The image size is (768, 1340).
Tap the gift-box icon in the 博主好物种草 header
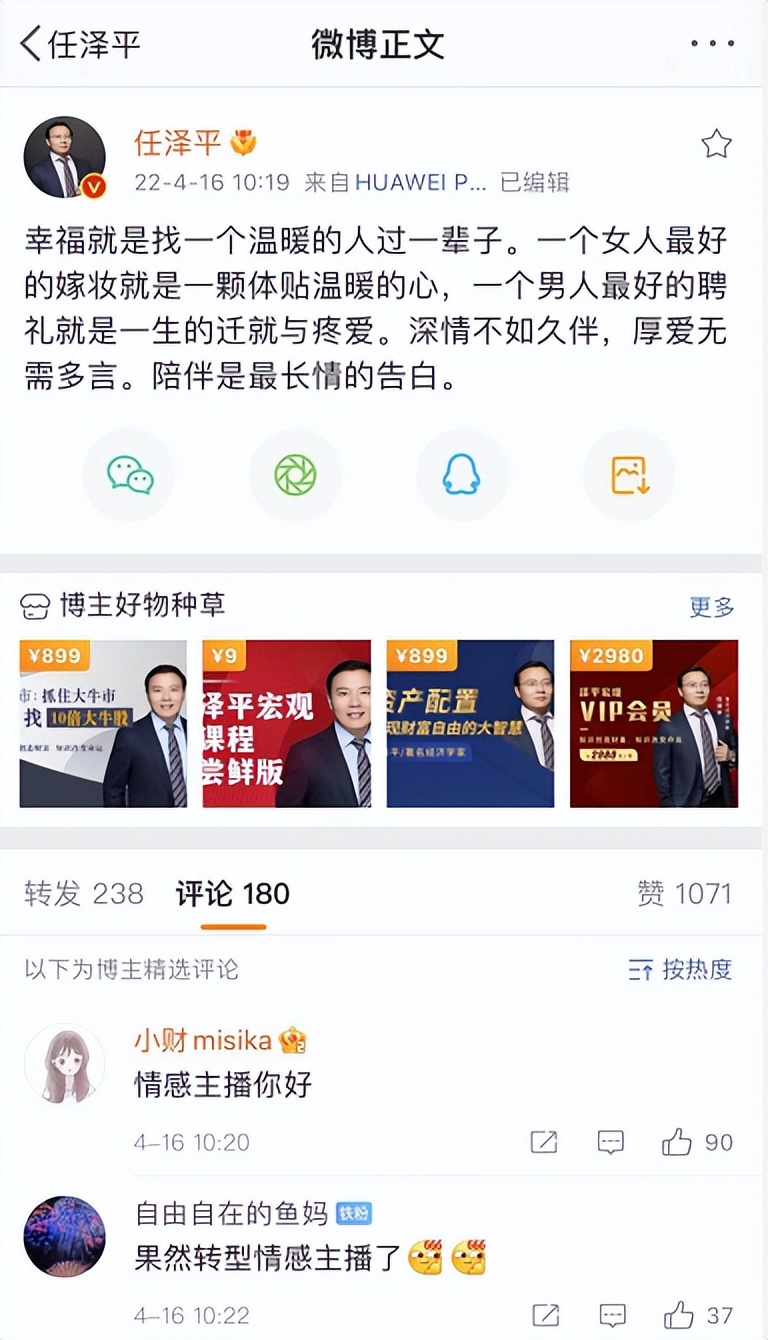[38, 605]
